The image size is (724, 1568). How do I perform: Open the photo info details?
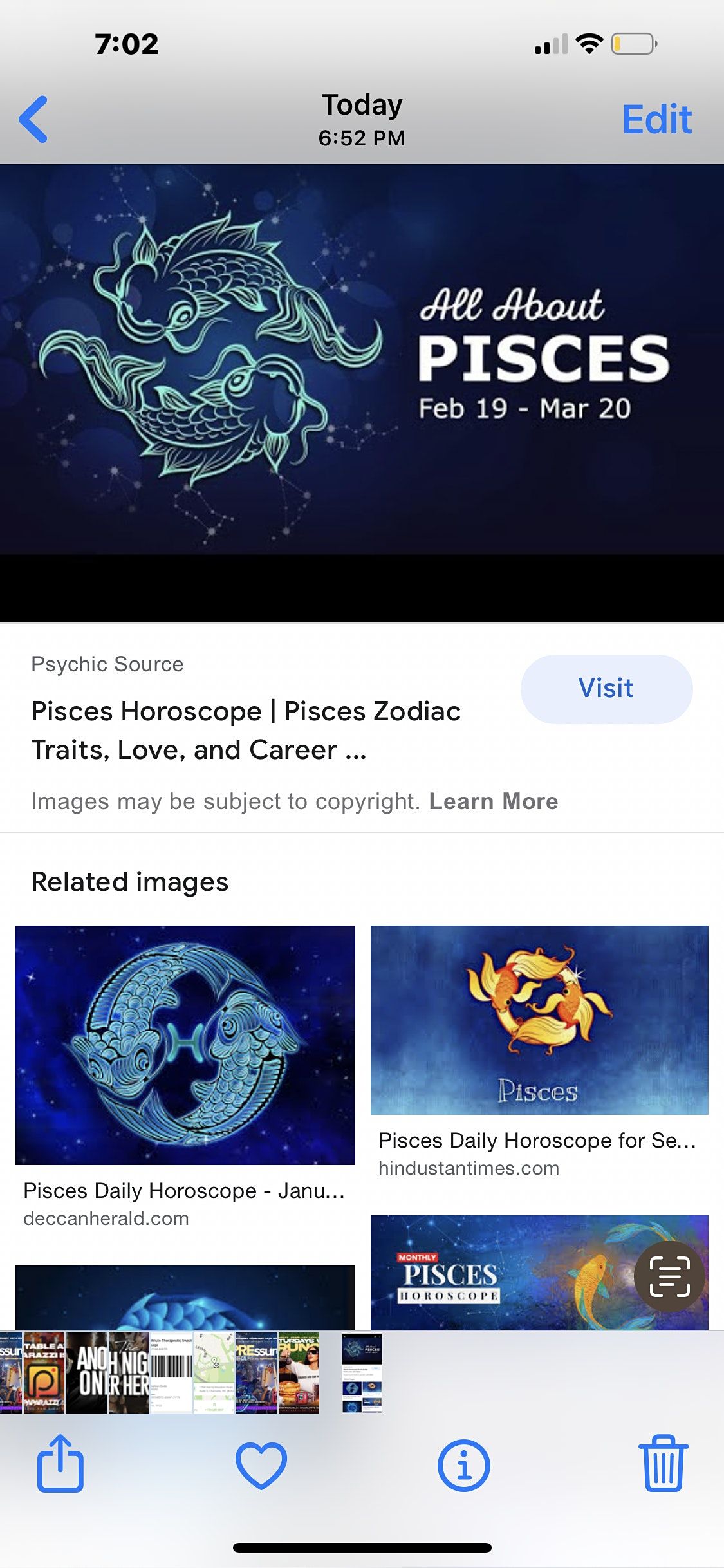463,1465
